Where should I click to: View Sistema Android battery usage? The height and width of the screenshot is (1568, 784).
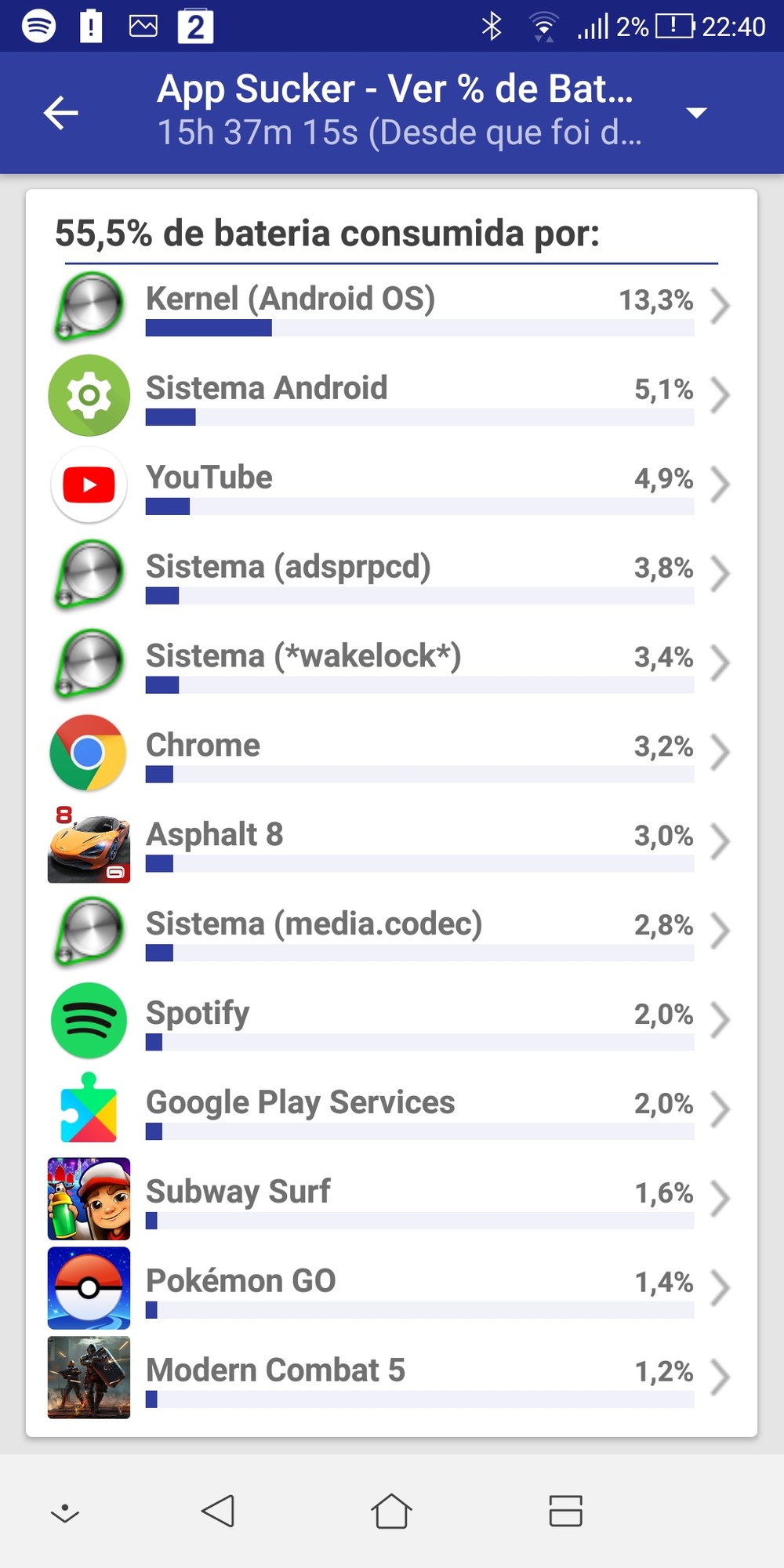(x=392, y=395)
